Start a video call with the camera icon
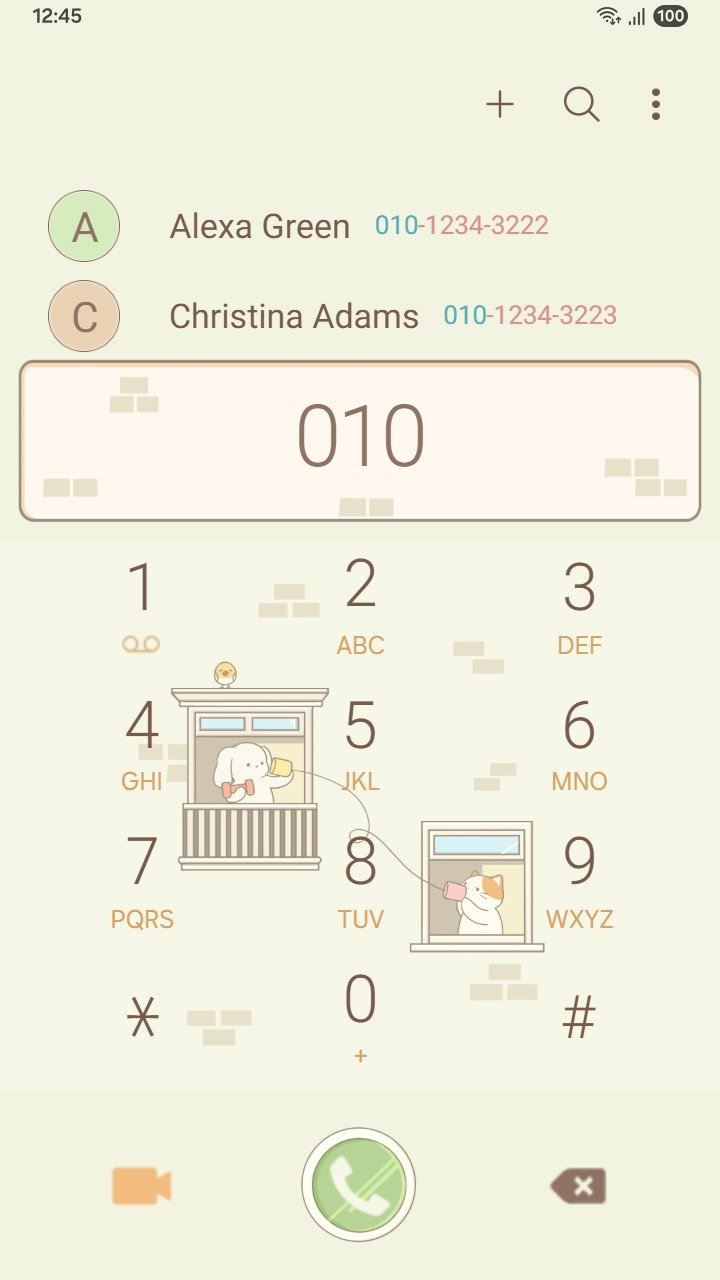 click(x=141, y=1186)
